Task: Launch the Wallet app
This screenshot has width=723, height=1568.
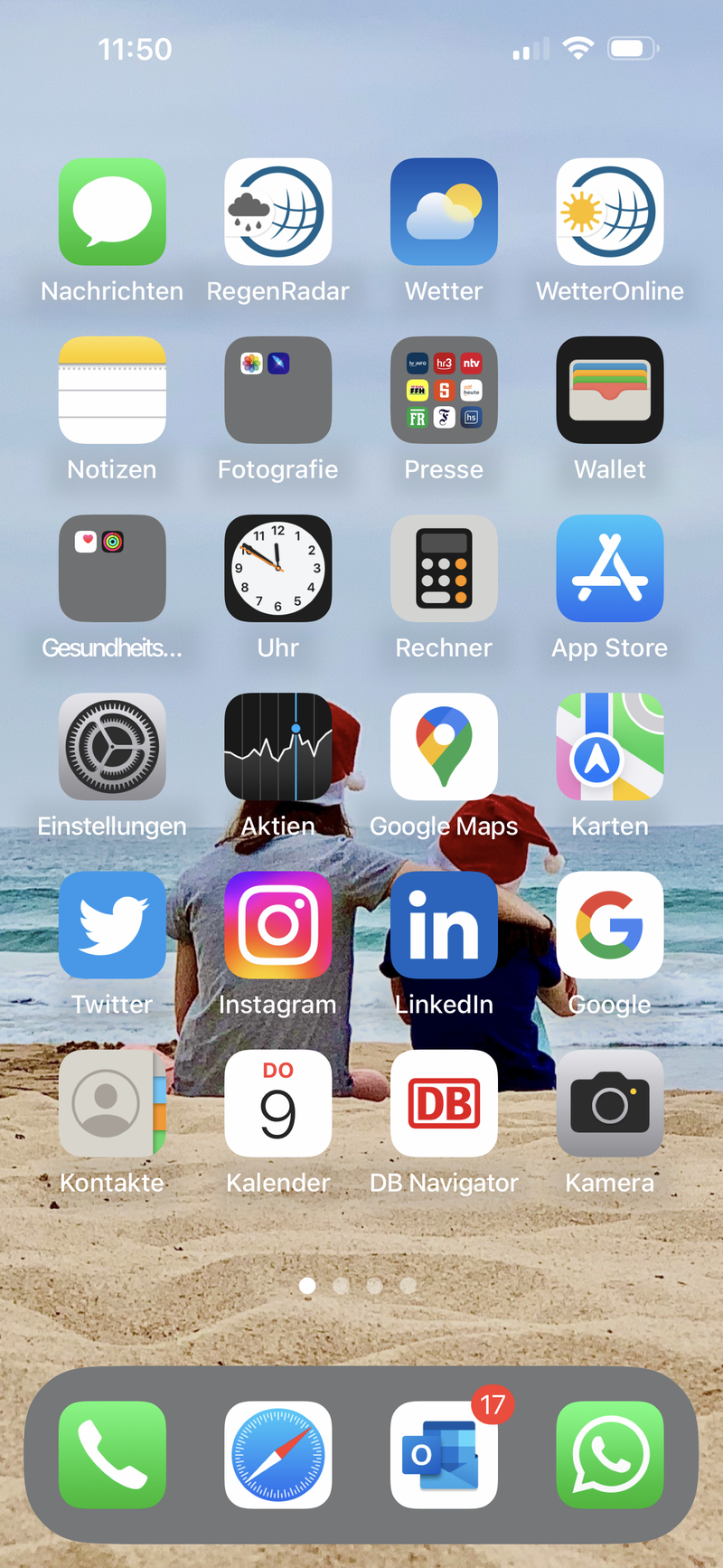Action: coord(610,390)
